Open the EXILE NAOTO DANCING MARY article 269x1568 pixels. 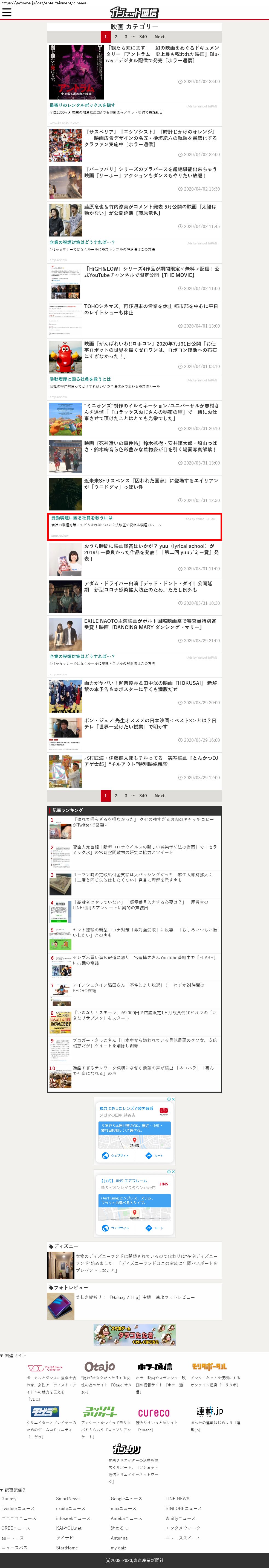pyautogui.click(x=150, y=624)
